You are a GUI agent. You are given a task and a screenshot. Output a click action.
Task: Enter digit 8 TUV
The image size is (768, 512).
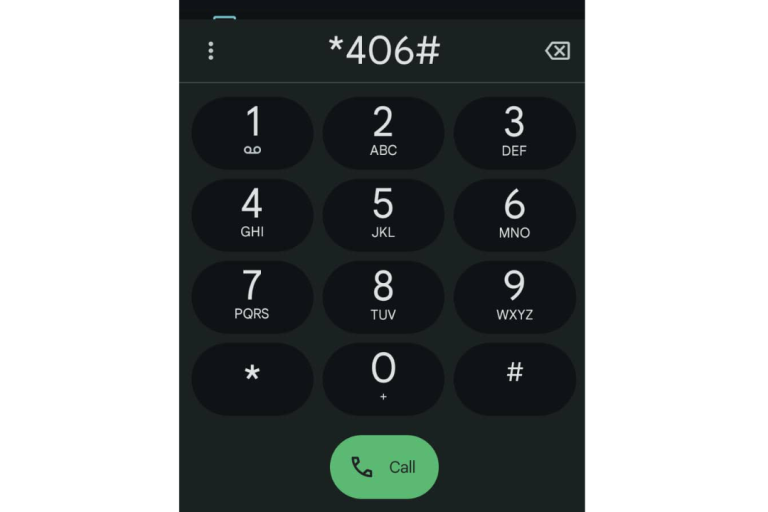click(383, 297)
